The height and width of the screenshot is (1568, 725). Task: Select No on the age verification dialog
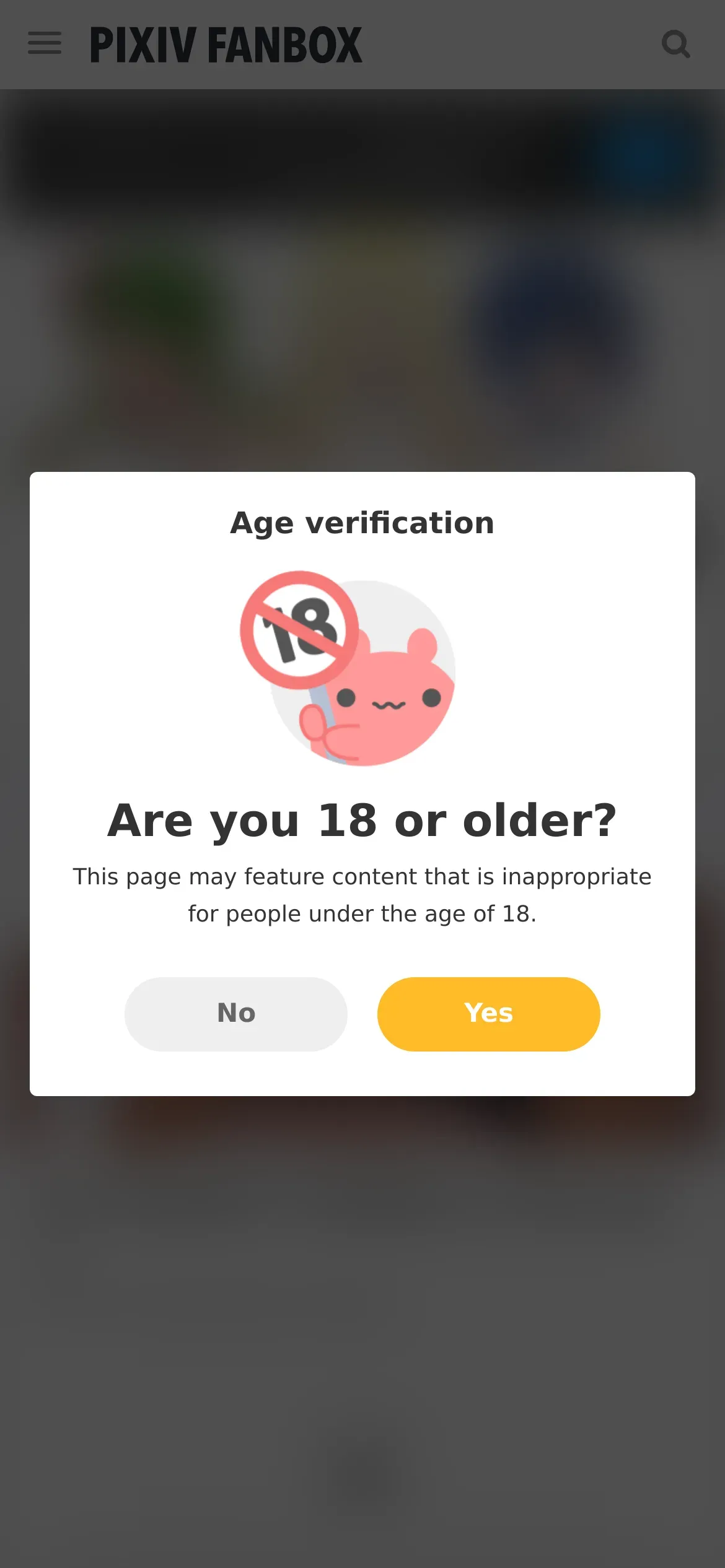click(x=236, y=1014)
